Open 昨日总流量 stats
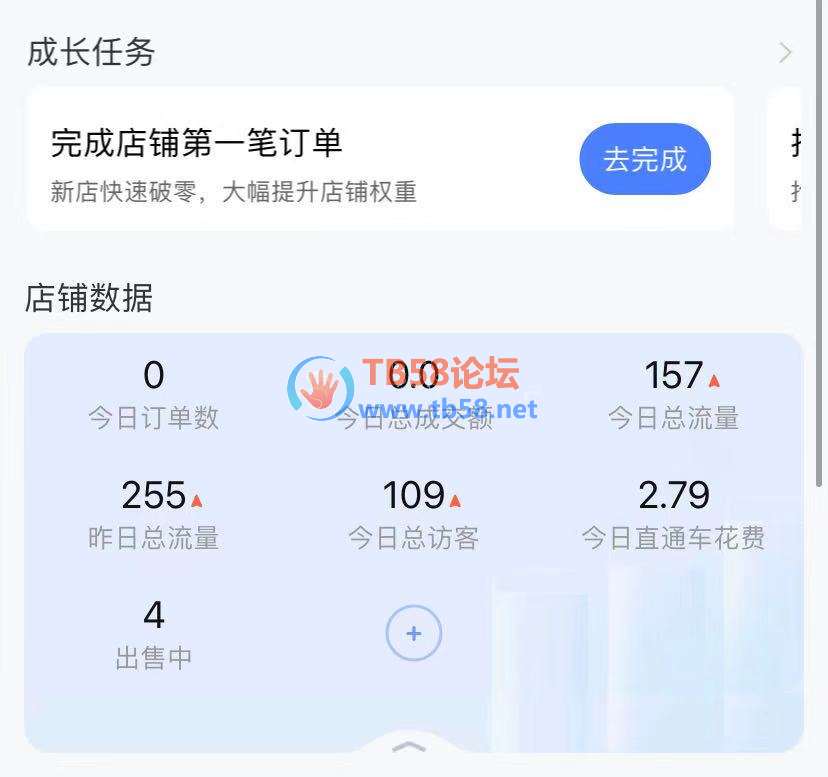Viewport: 828px width, 777px height. [x=153, y=515]
